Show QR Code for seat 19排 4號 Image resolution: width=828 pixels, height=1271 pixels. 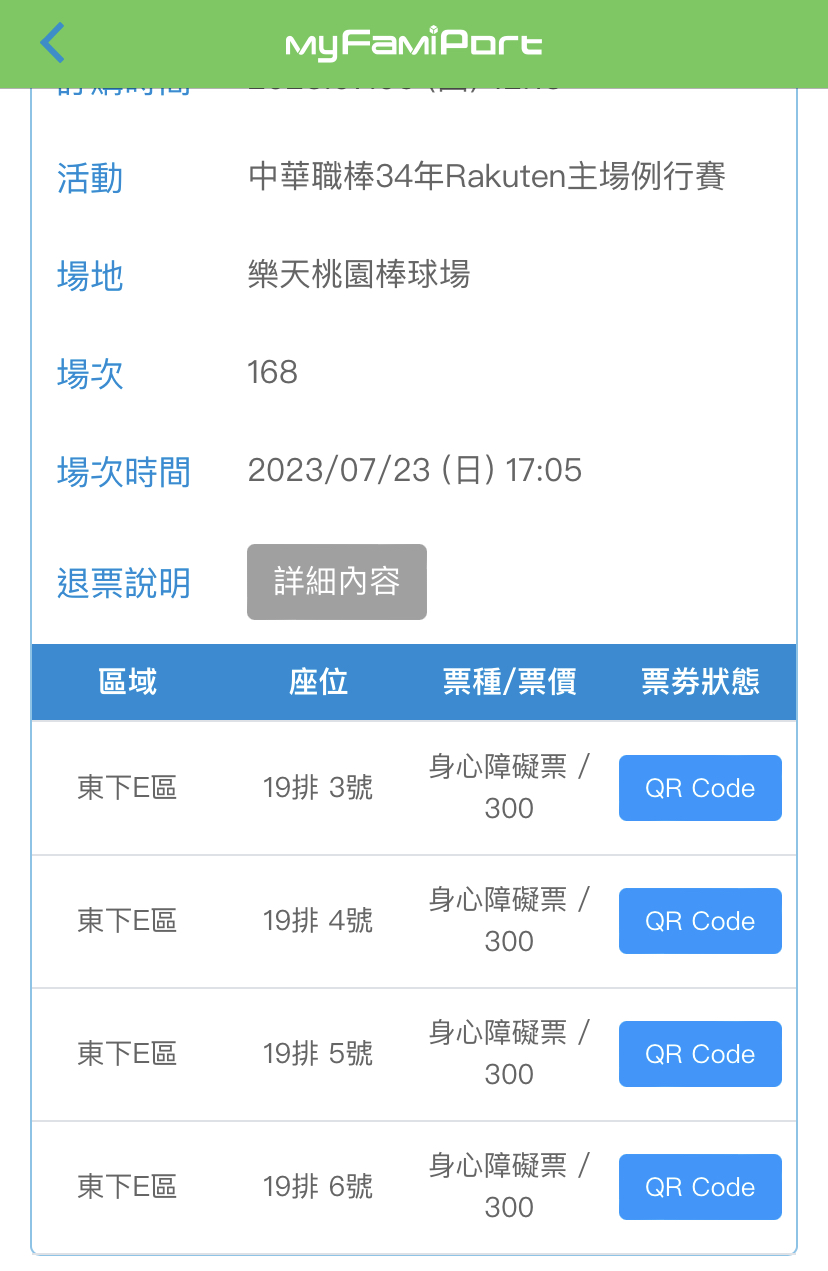tap(700, 921)
